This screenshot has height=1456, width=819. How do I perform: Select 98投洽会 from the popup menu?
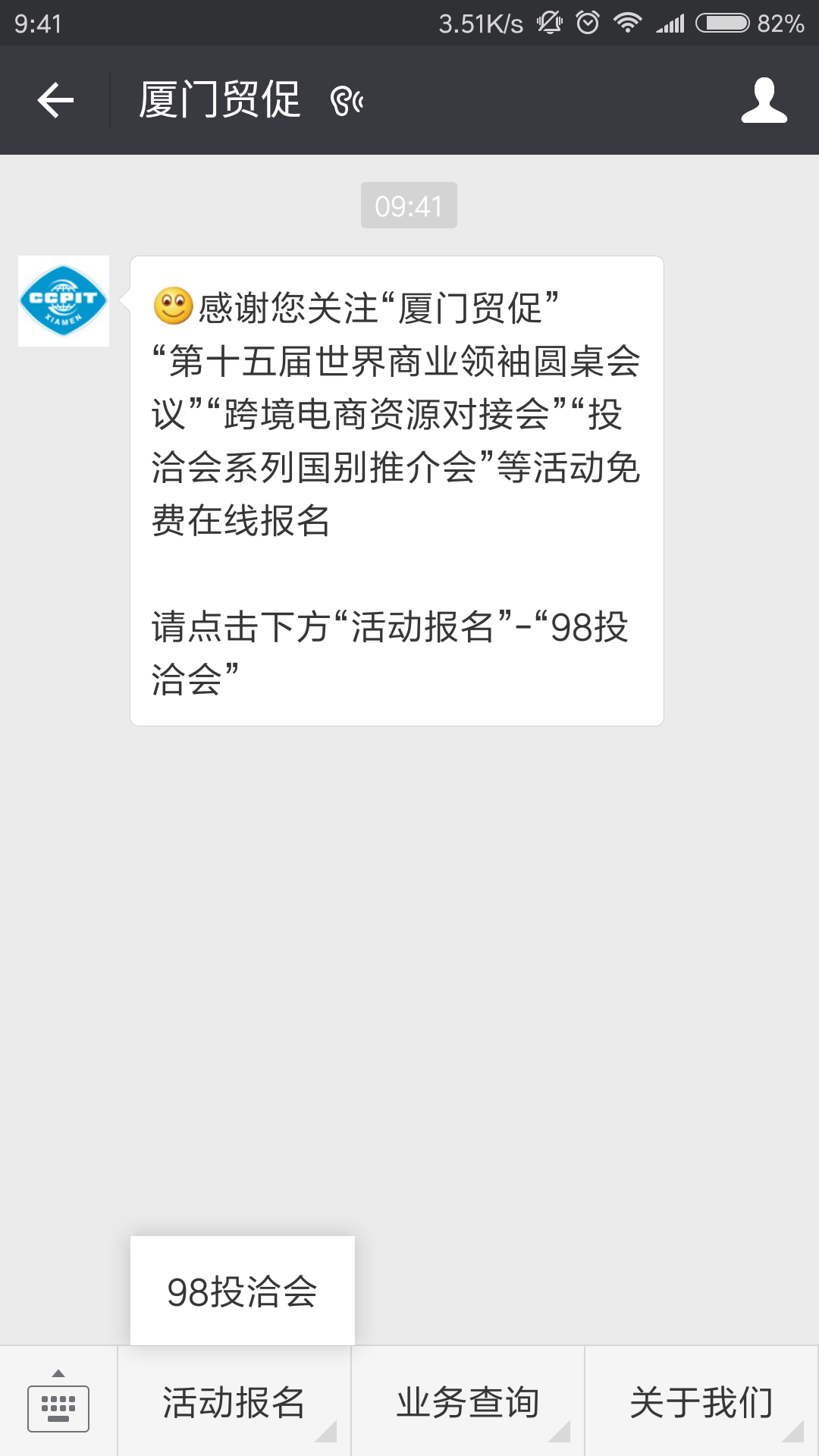(243, 1291)
